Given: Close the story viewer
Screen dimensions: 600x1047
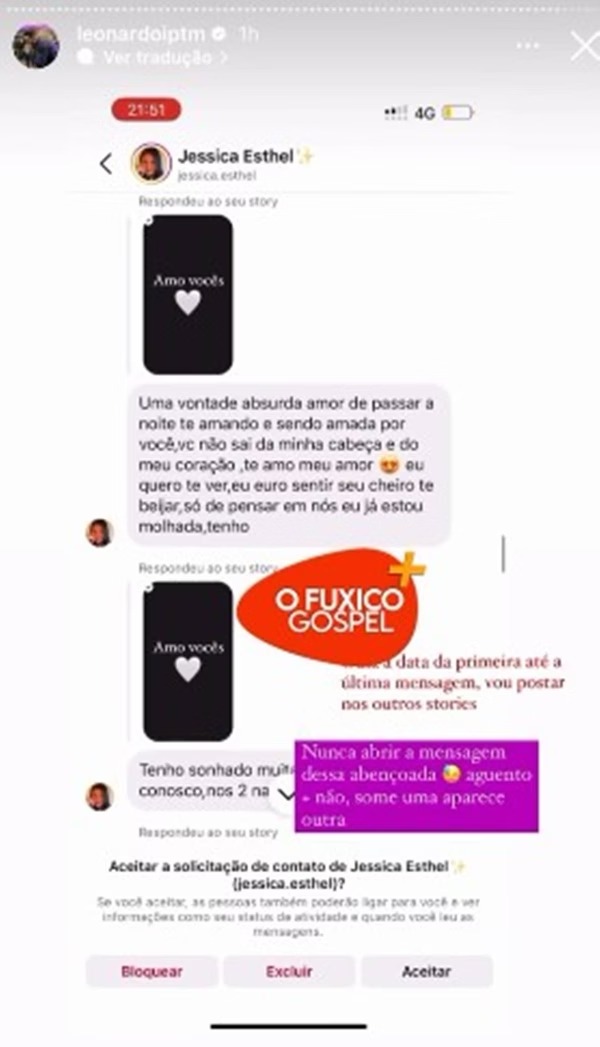Looking at the screenshot, I should click(584, 46).
